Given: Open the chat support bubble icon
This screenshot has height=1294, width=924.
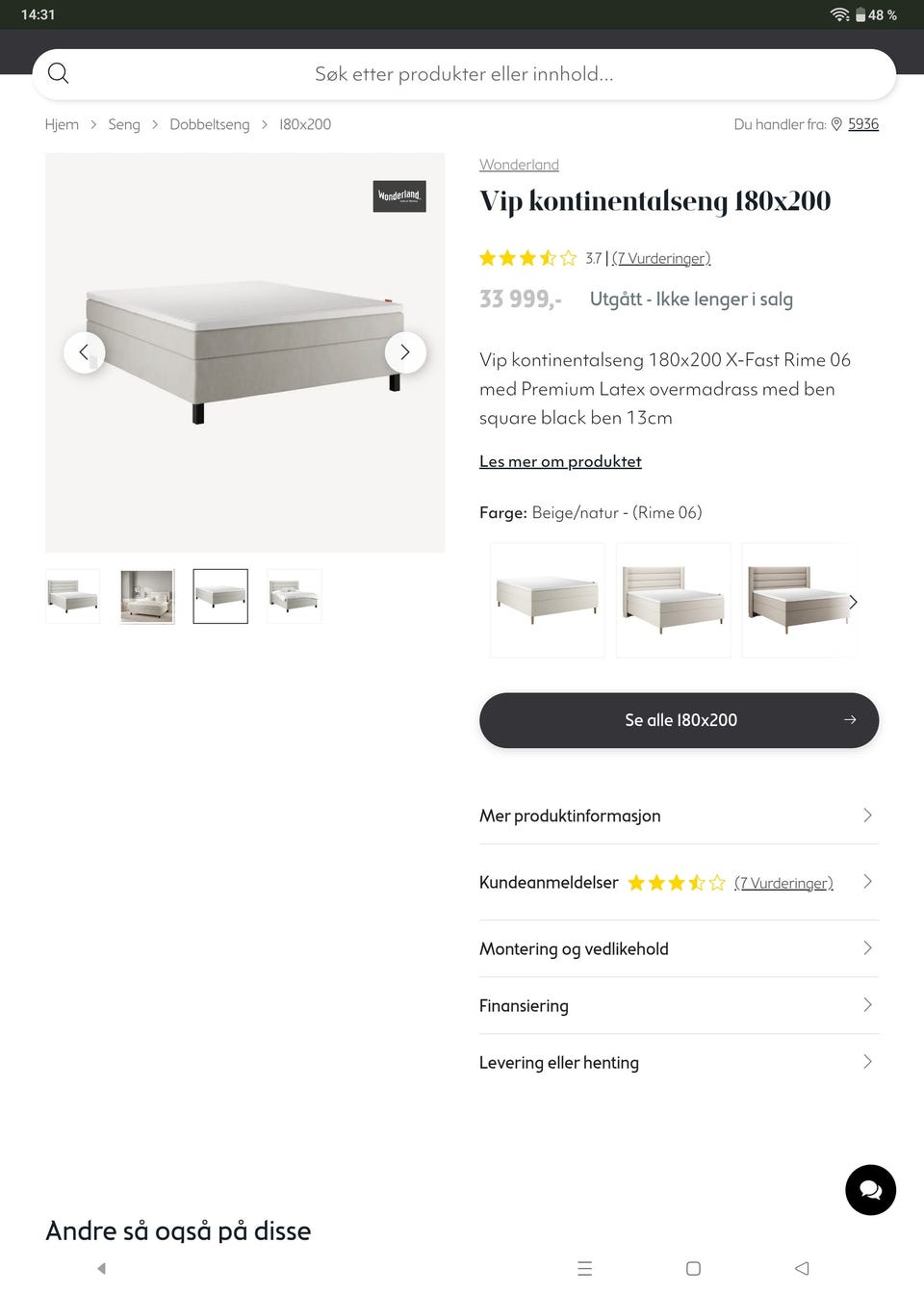Looking at the screenshot, I should pos(870,1190).
